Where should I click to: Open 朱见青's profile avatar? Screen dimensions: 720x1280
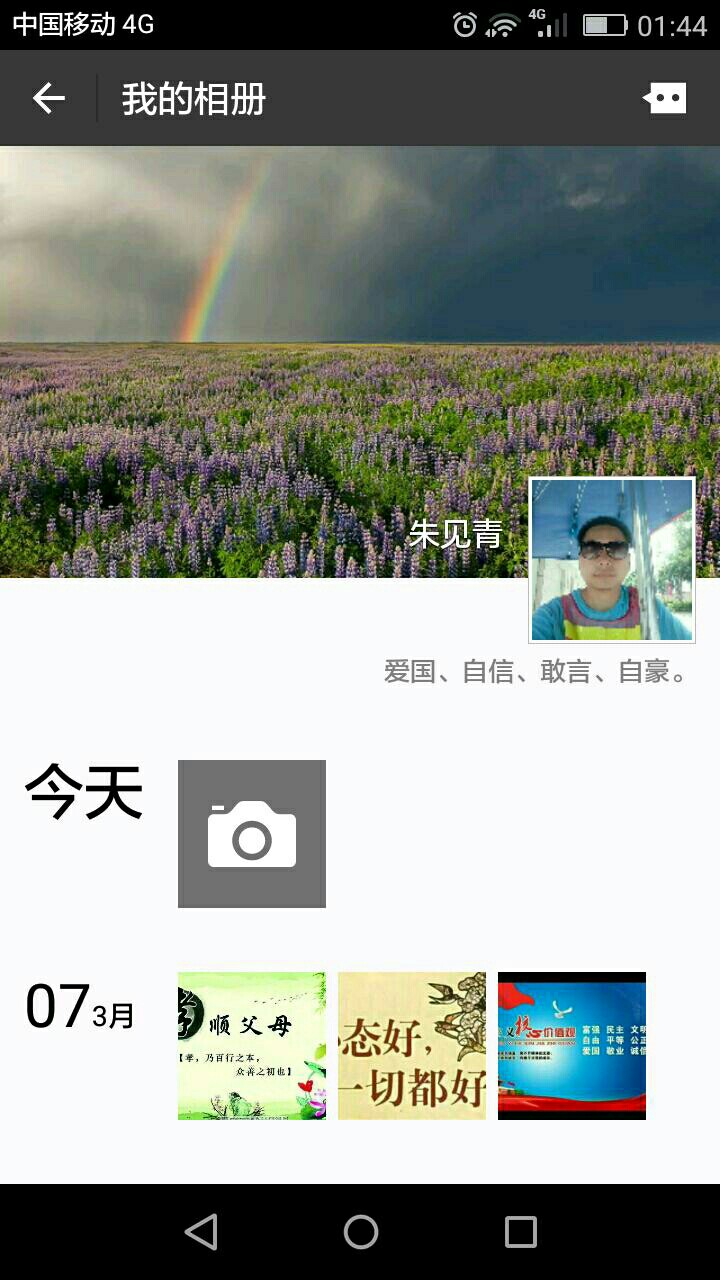pos(612,560)
